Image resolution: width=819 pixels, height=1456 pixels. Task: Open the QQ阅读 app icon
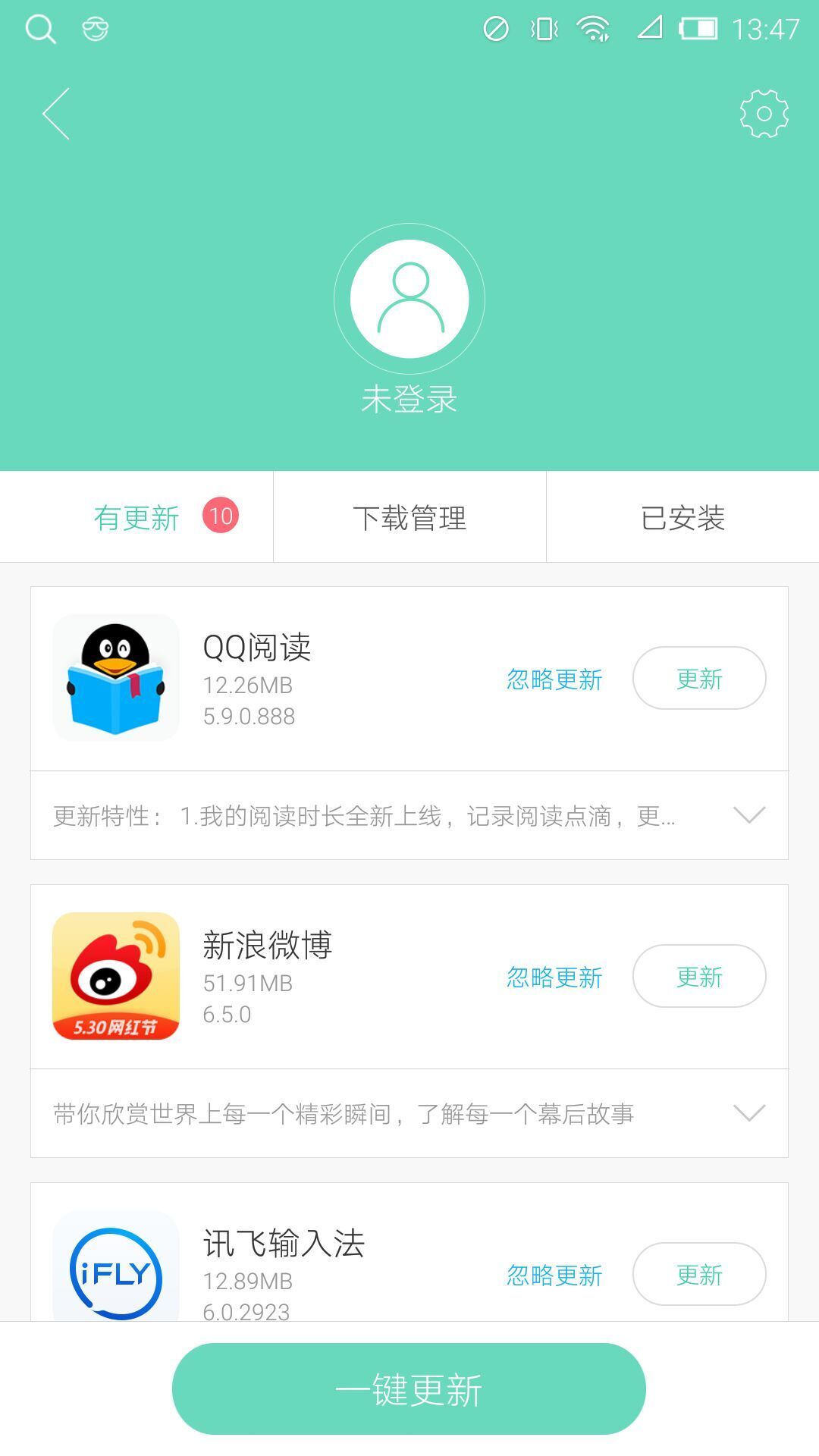116,678
